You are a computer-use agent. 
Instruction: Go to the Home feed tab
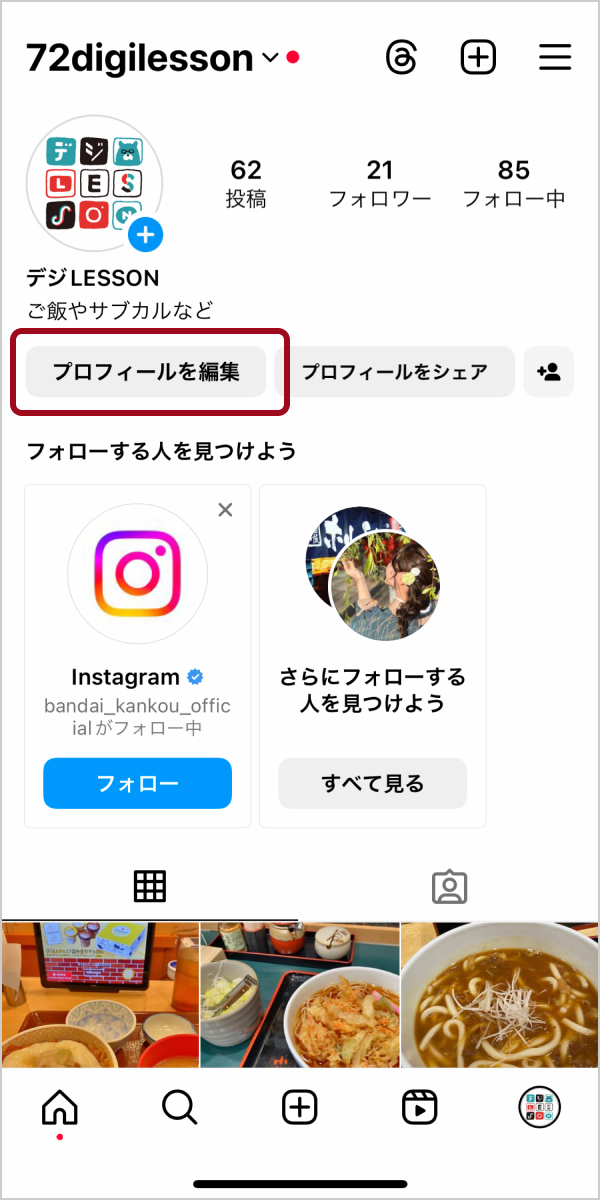[59, 1107]
